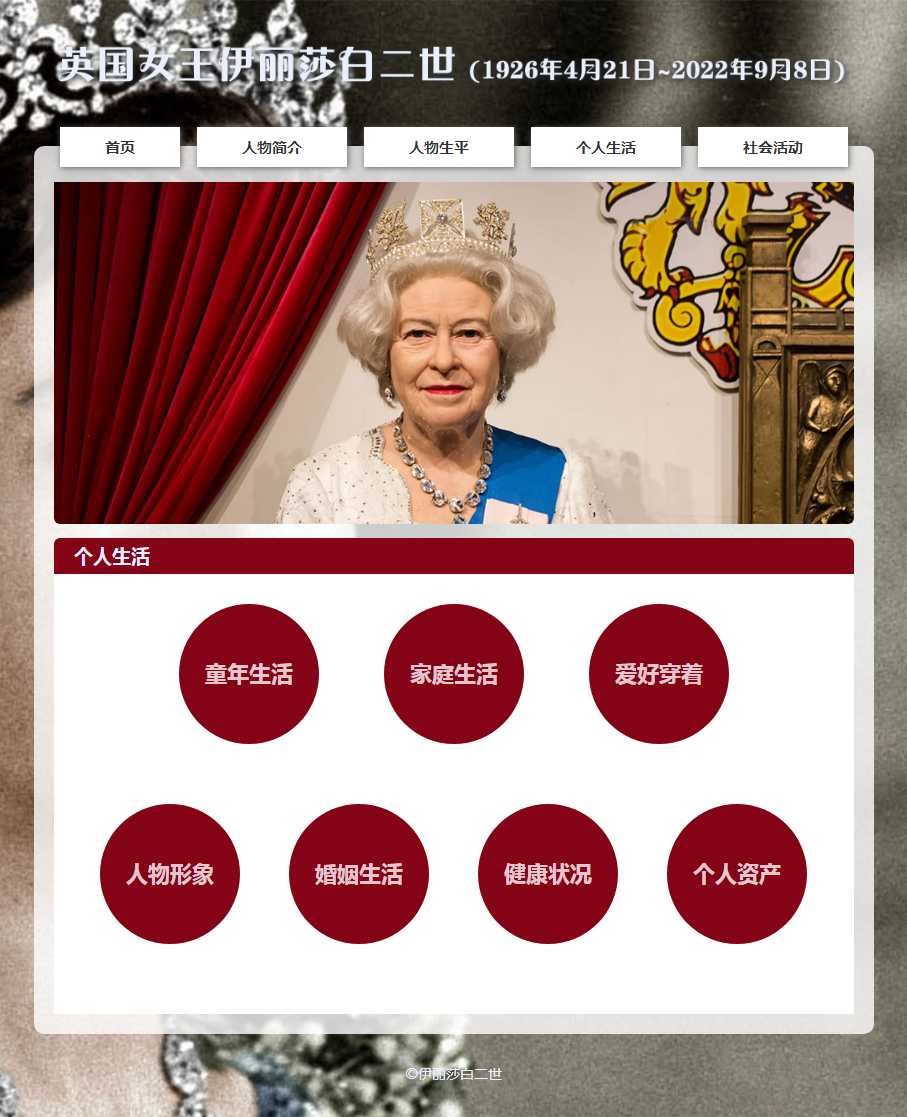The height and width of the screenshot is (1117, 907).
Task: Open the 个人资产 circle
Action: tap(737, 874)
